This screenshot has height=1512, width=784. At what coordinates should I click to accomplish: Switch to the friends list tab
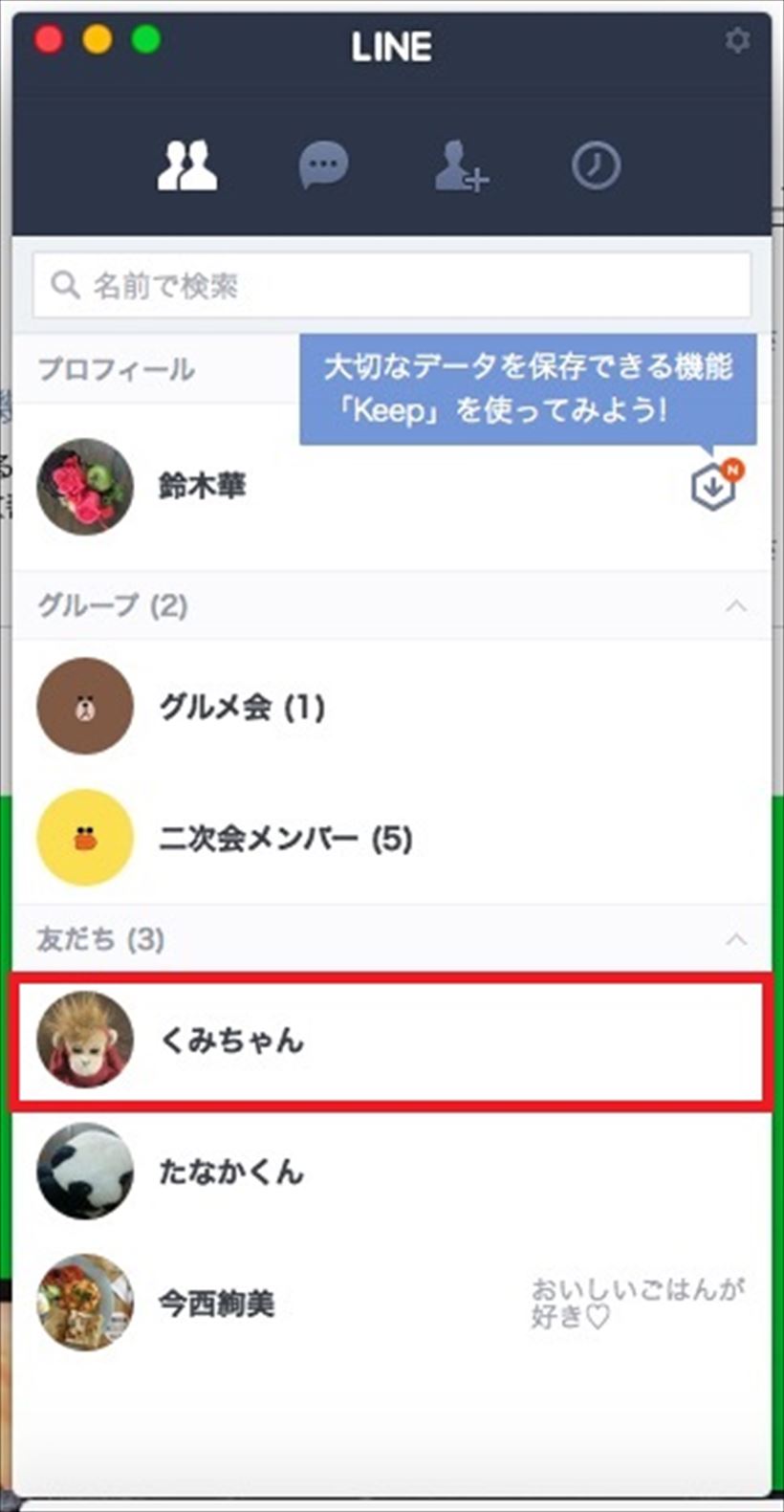pos(186,165)
